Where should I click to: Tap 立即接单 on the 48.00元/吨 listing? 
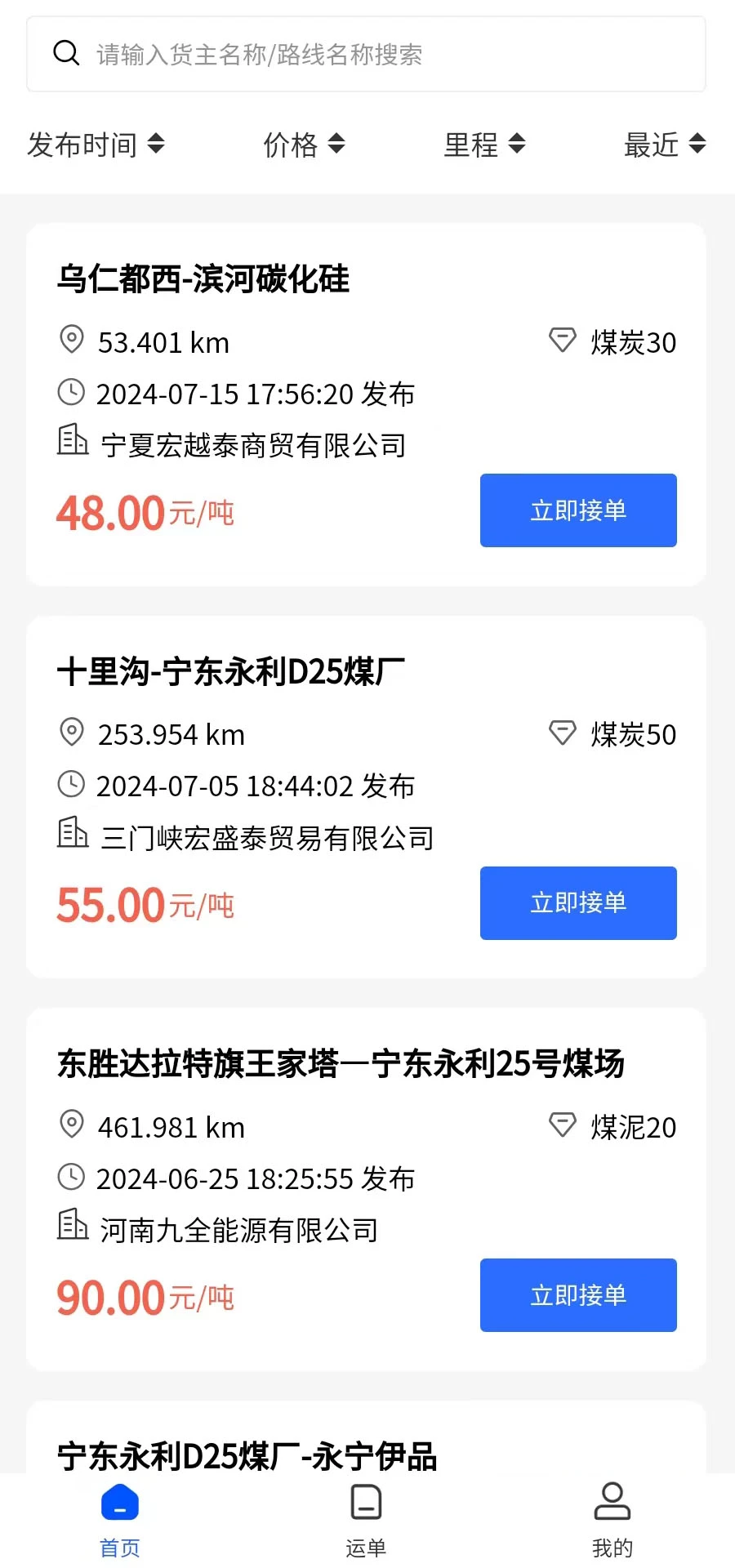[x=578, y=510]
